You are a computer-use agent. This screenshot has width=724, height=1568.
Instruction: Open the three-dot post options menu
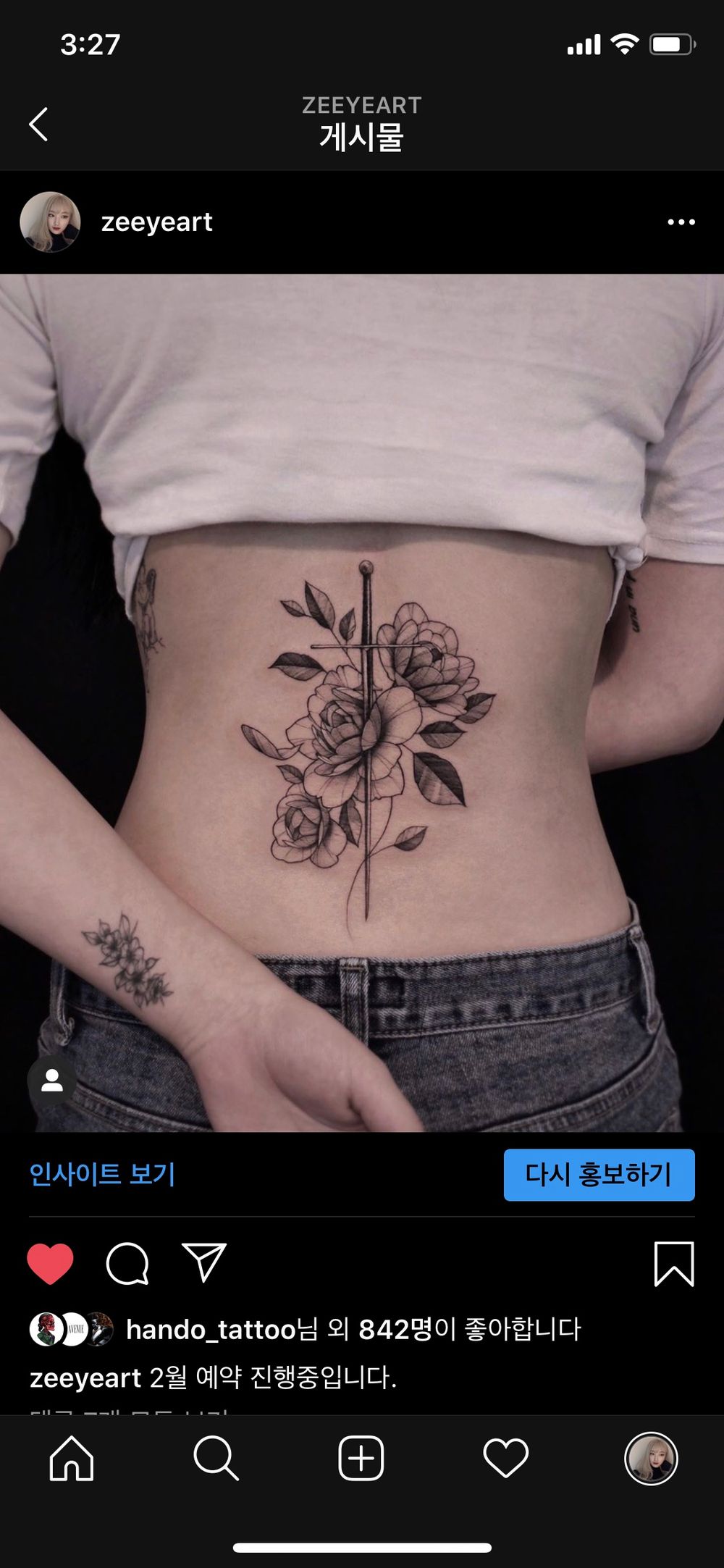(681, 222)
